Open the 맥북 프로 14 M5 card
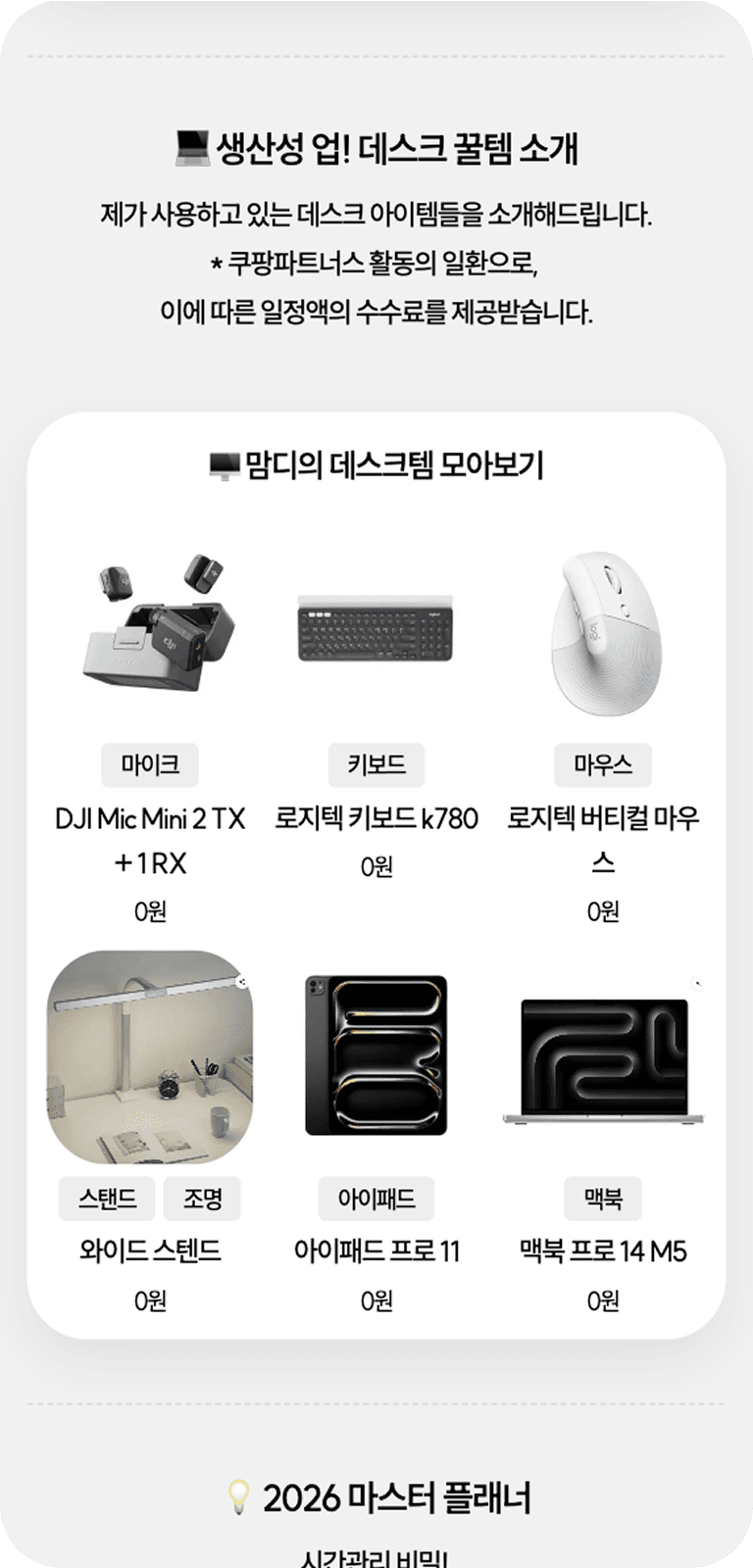Screen dimensions: 753x1568 (x=603, y=1132)
